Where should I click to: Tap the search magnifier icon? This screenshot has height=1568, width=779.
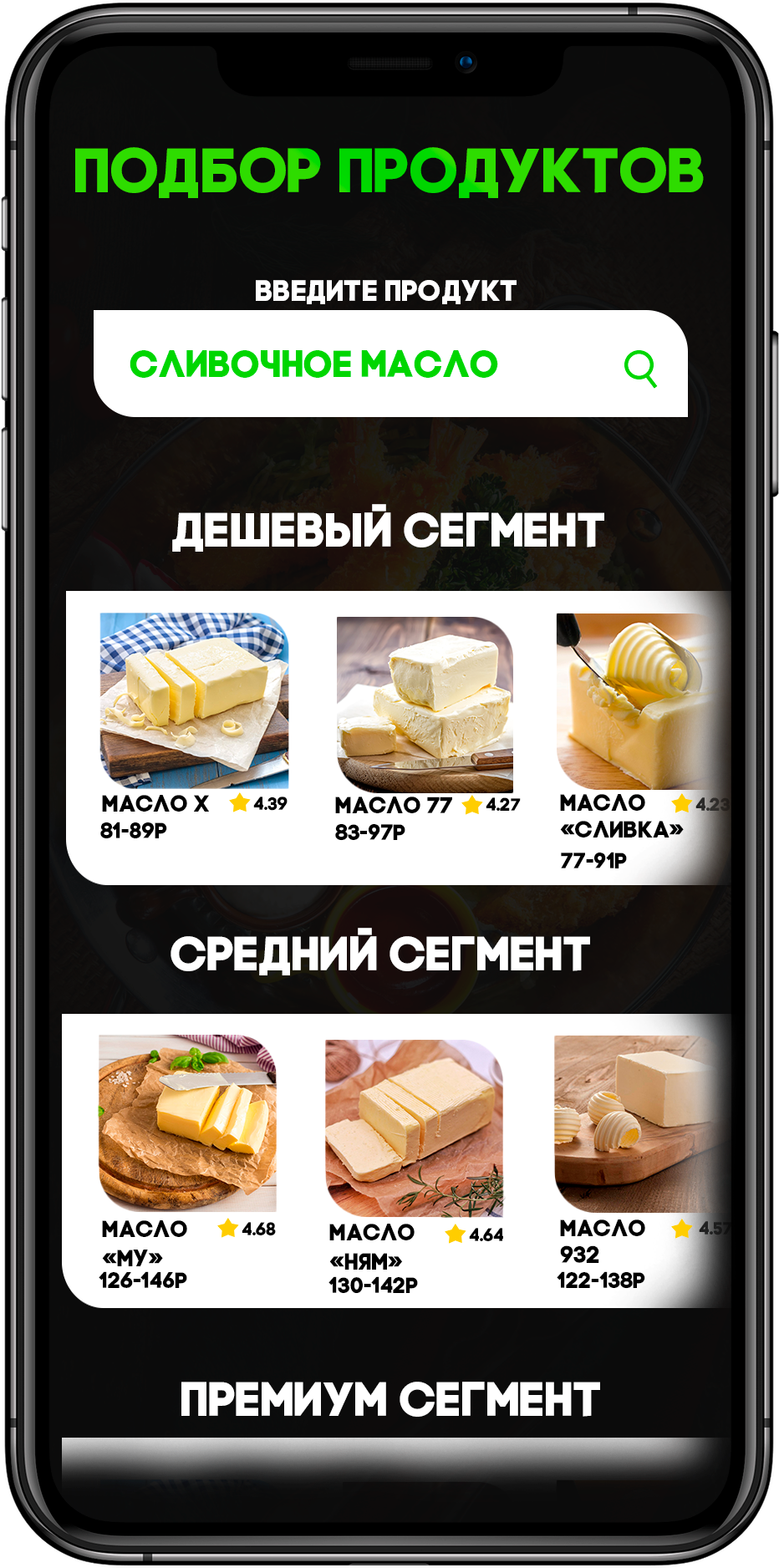(640, 368)
